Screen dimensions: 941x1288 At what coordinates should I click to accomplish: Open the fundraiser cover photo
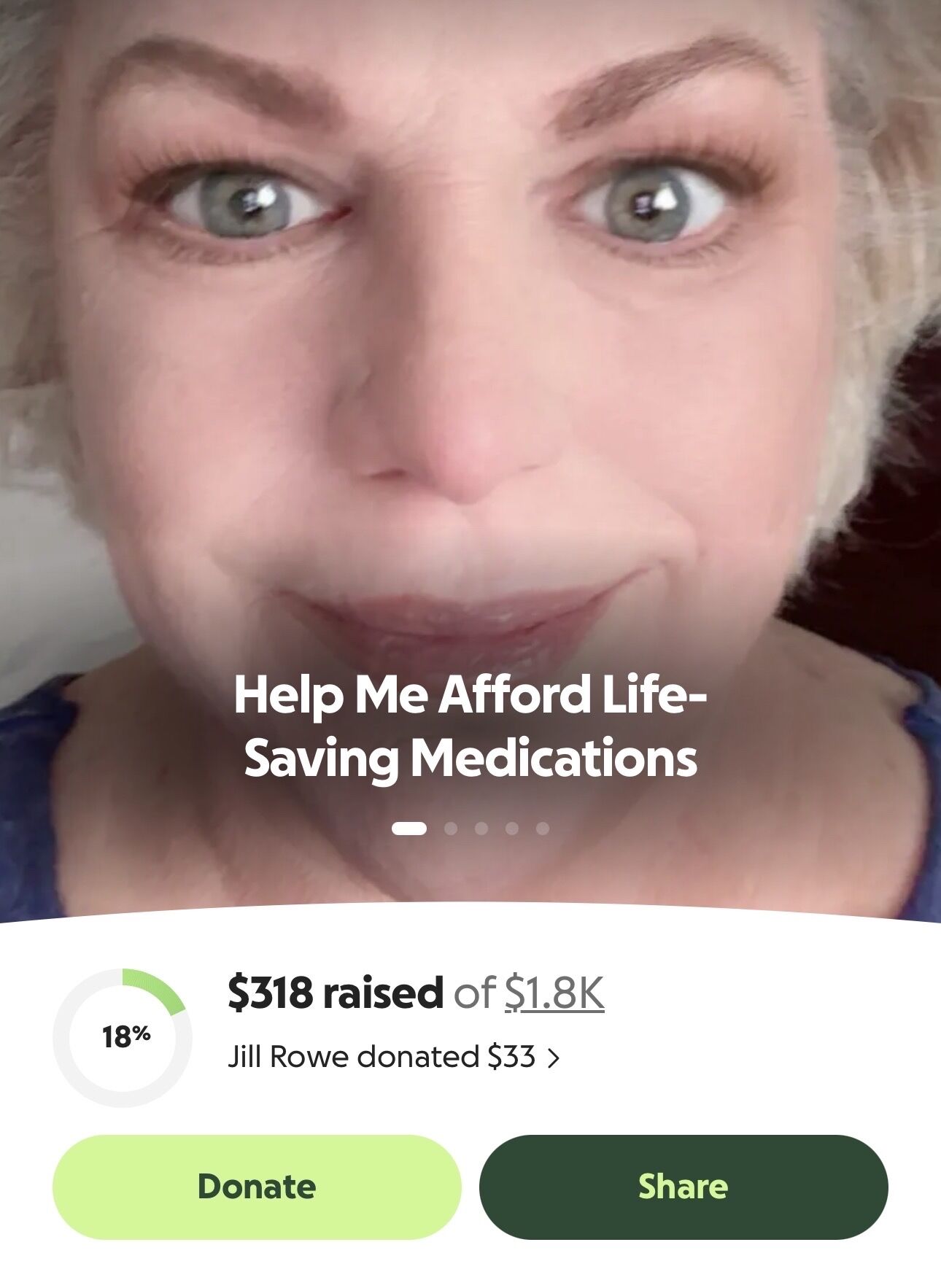(470, 365)
